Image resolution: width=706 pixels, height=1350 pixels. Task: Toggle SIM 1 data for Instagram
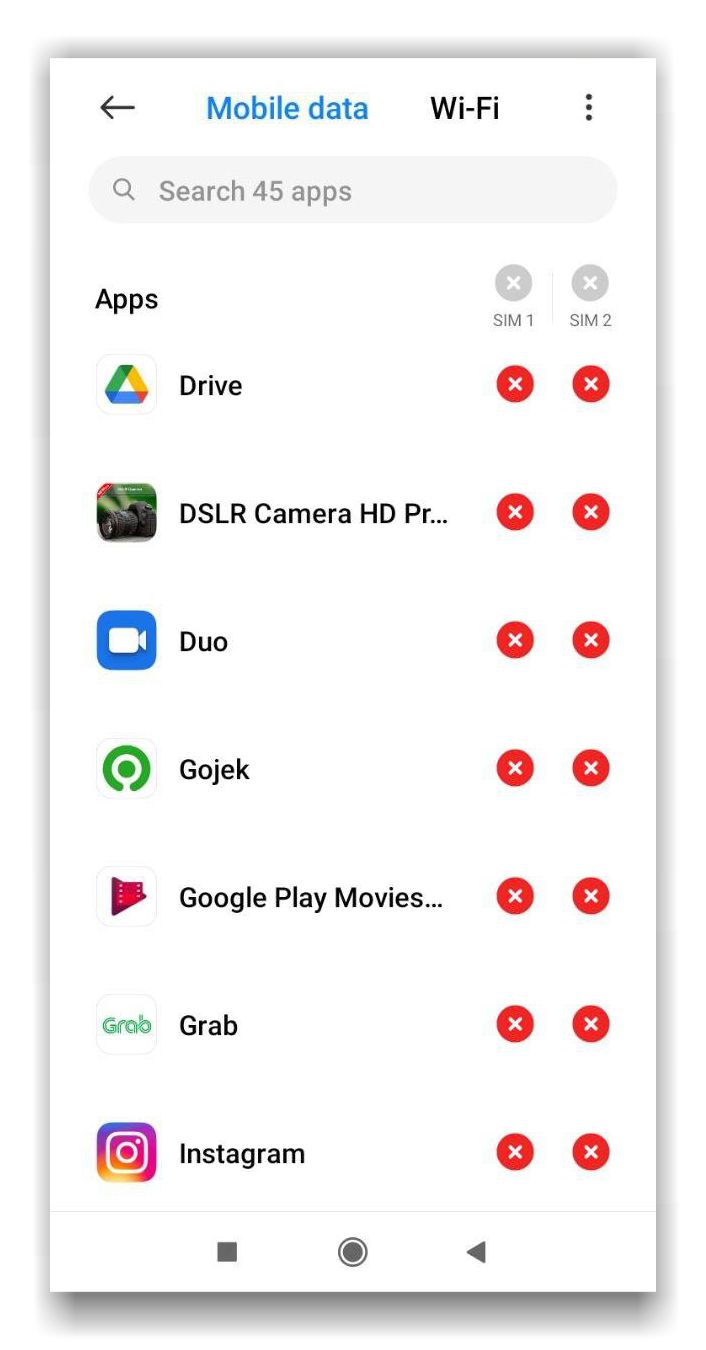(x=515, y=1152)
